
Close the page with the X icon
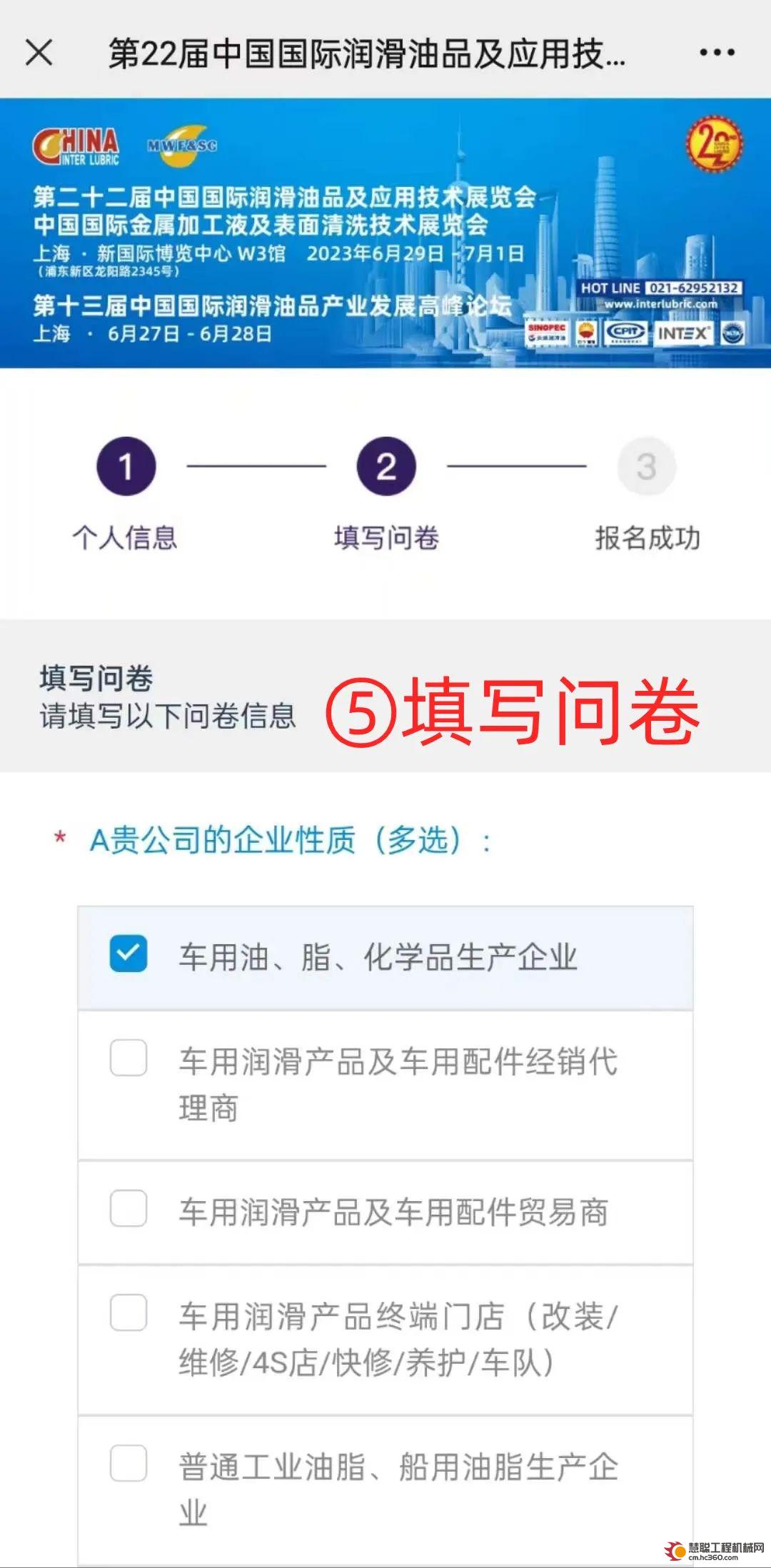coord(39,52)
